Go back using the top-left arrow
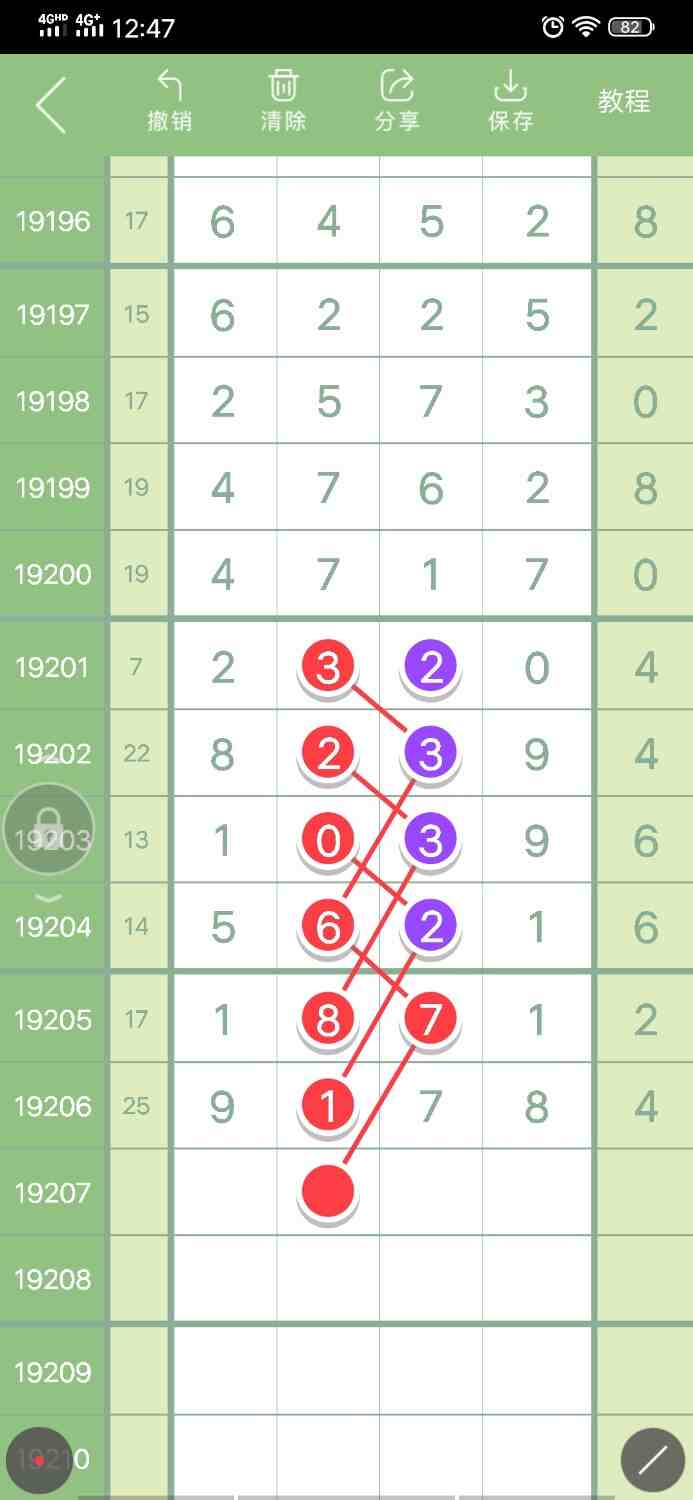The height and width of the screenshot is (1500, 693). tap(51, 103)
